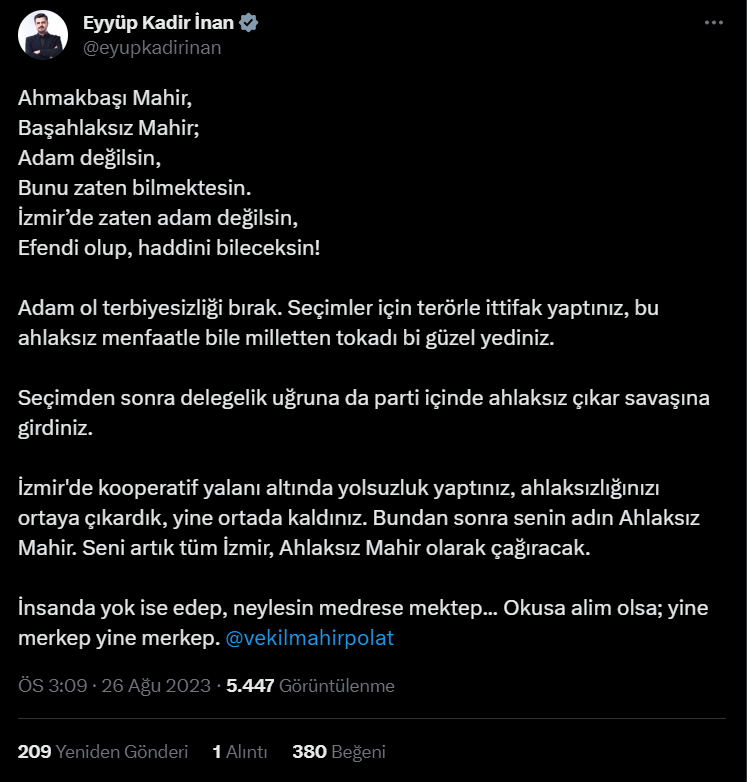View the 209 Yeniden Gönderi list

point(103,752)
